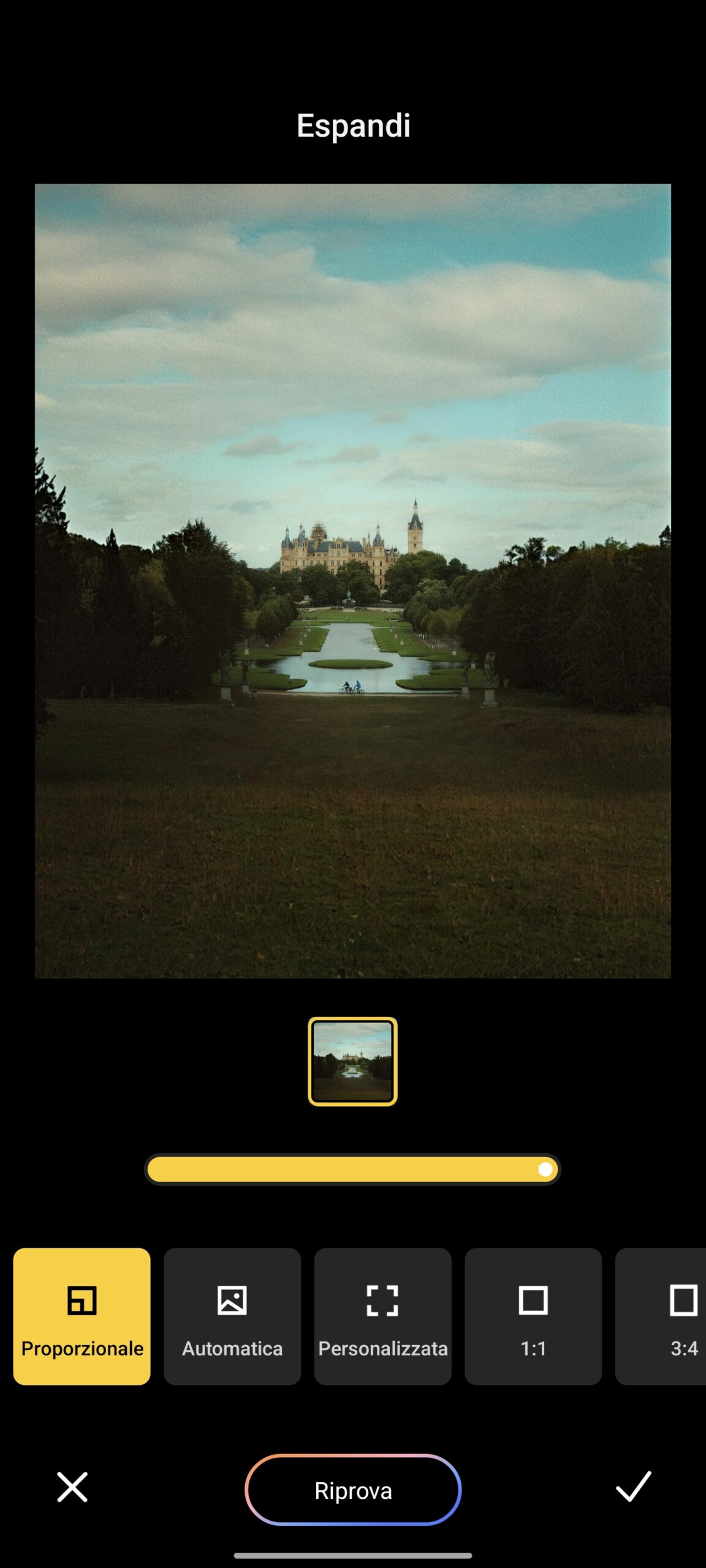Screen dimensions: 706x1568
Task: Switch to Personalizzata expansion
Action: 382,1316
